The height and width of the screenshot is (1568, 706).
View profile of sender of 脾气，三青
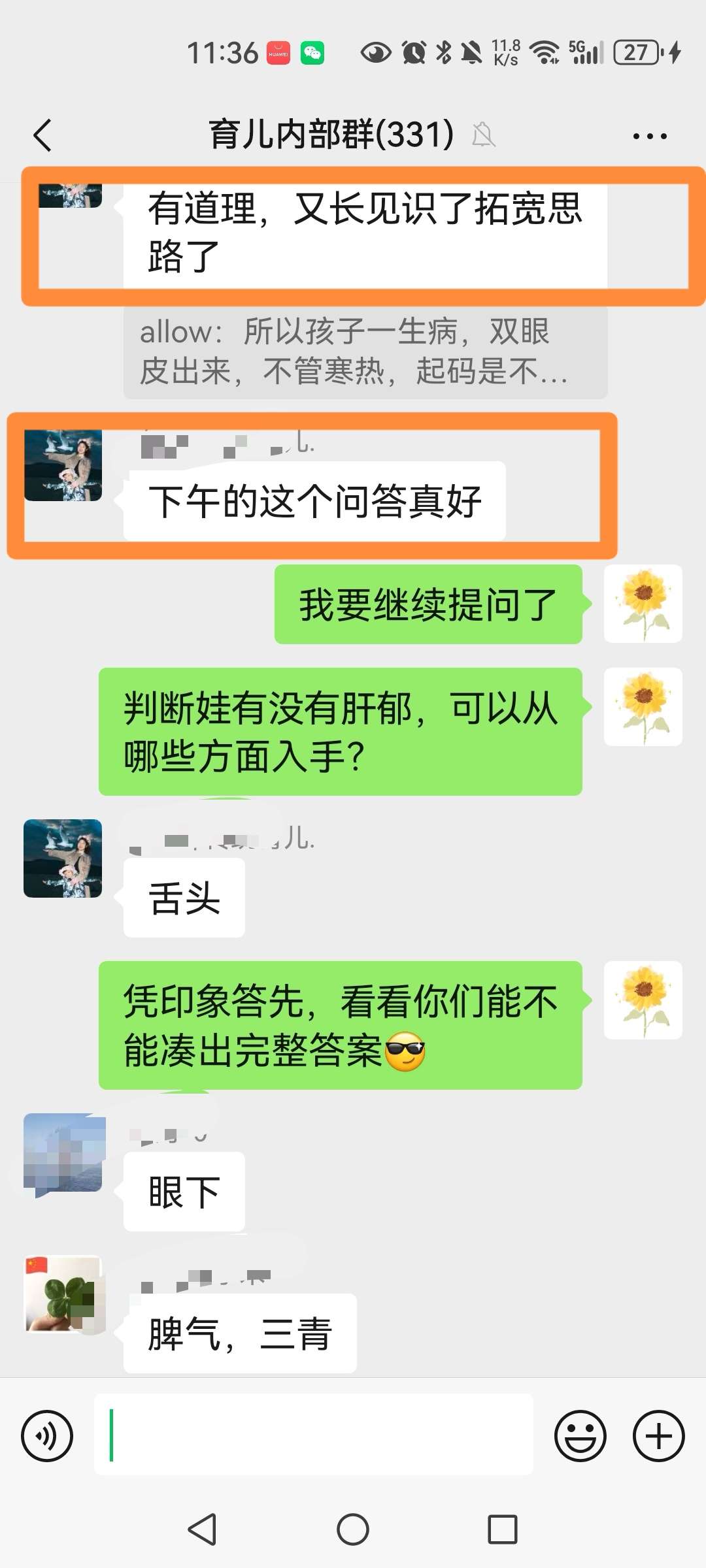(63, 1294)
